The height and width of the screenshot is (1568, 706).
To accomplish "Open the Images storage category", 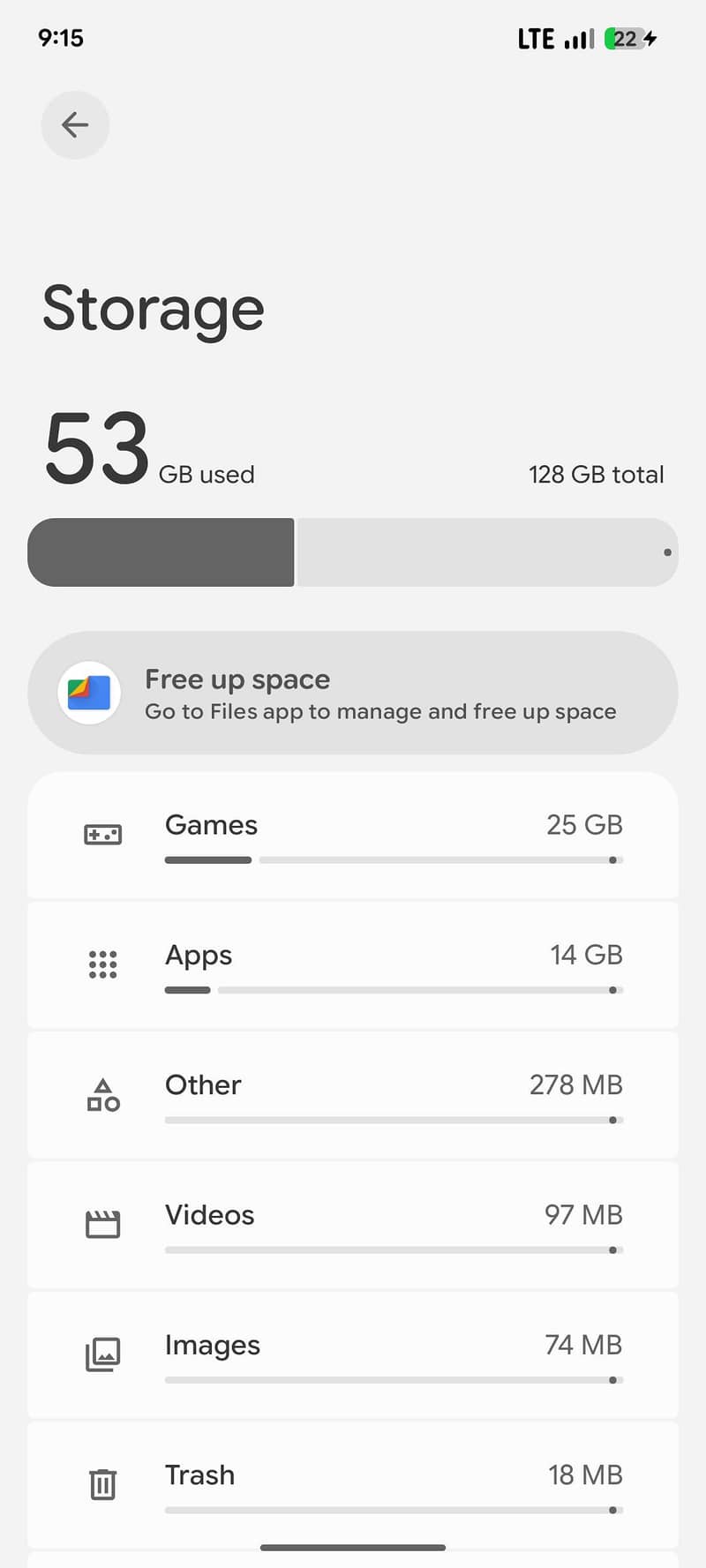I will click(353, 1354).
